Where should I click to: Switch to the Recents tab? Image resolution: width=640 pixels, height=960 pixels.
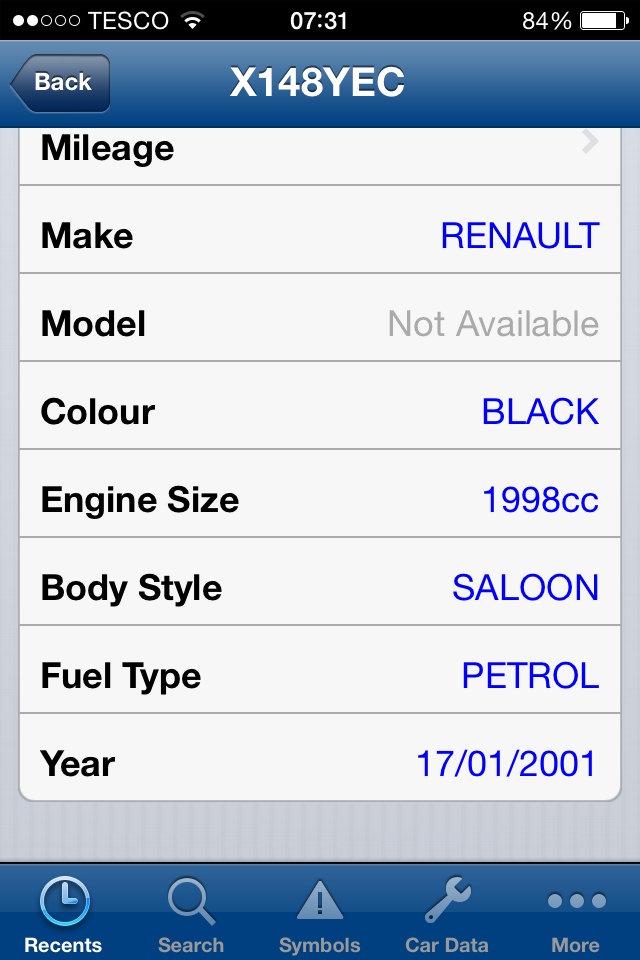(63, 914)
